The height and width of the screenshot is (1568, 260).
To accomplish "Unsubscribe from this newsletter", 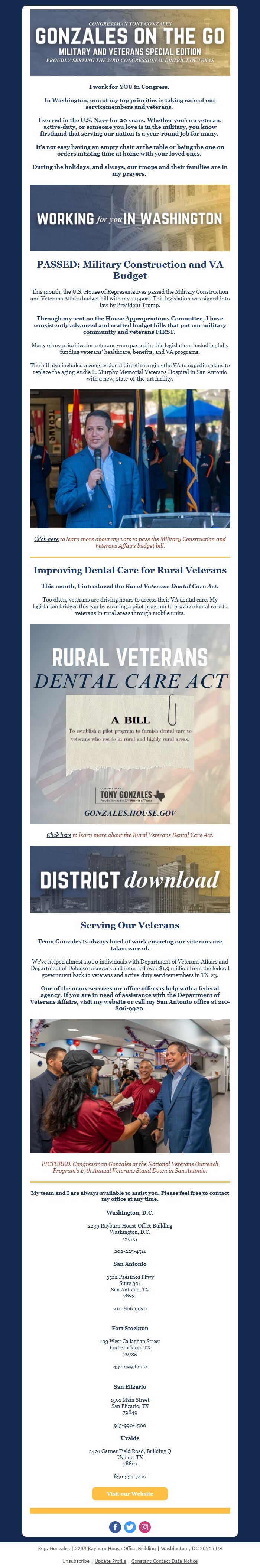I will tap(76, 1561).
